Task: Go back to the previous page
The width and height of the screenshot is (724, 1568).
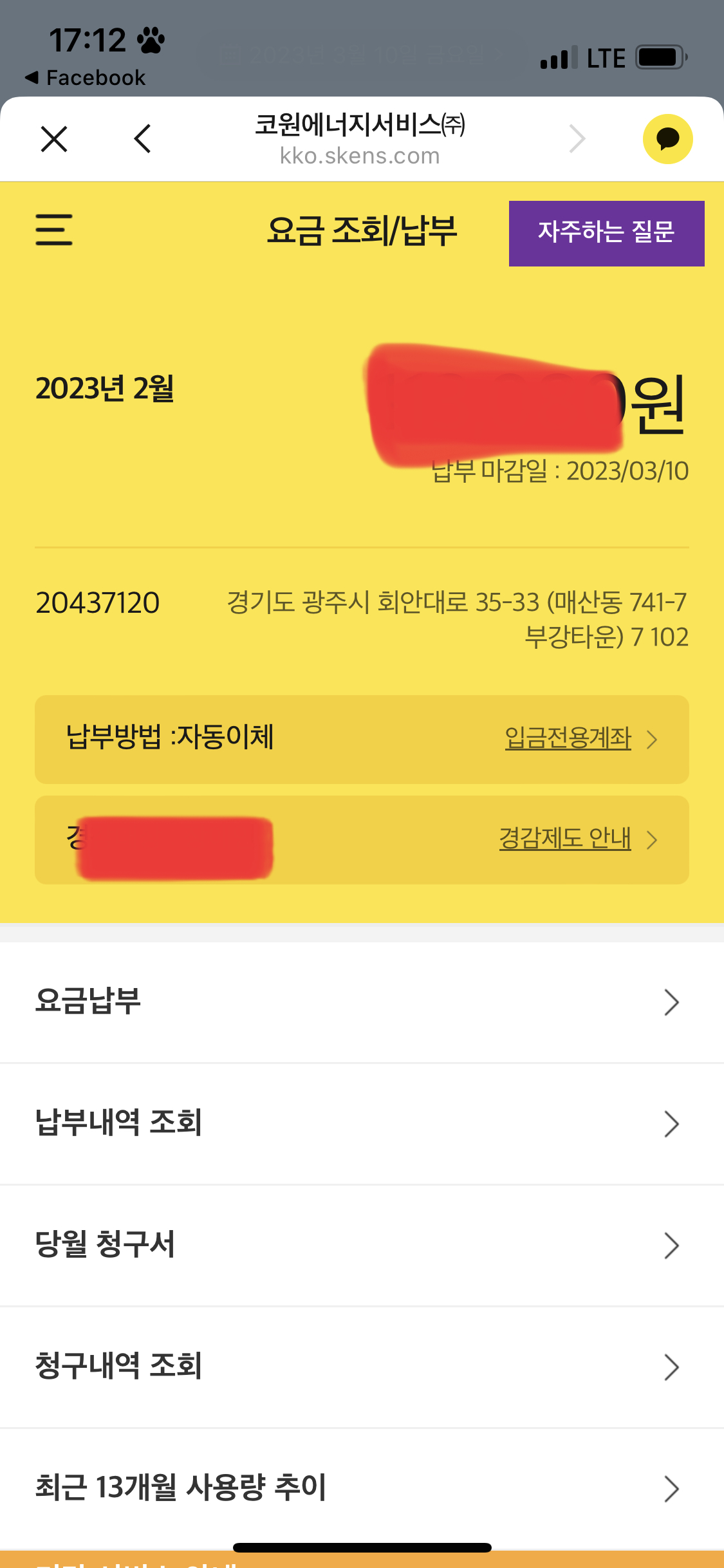Action: point(143,139)
